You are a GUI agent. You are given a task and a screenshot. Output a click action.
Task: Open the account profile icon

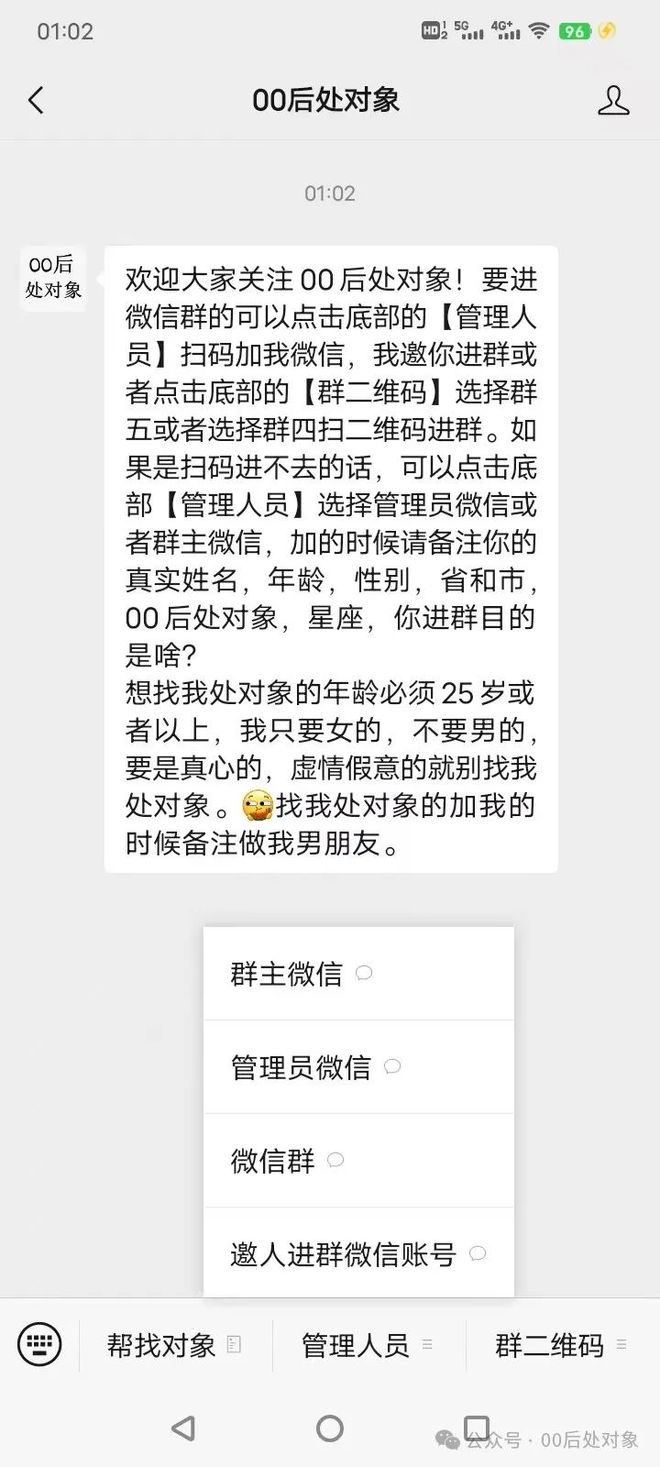click(613, 100)
